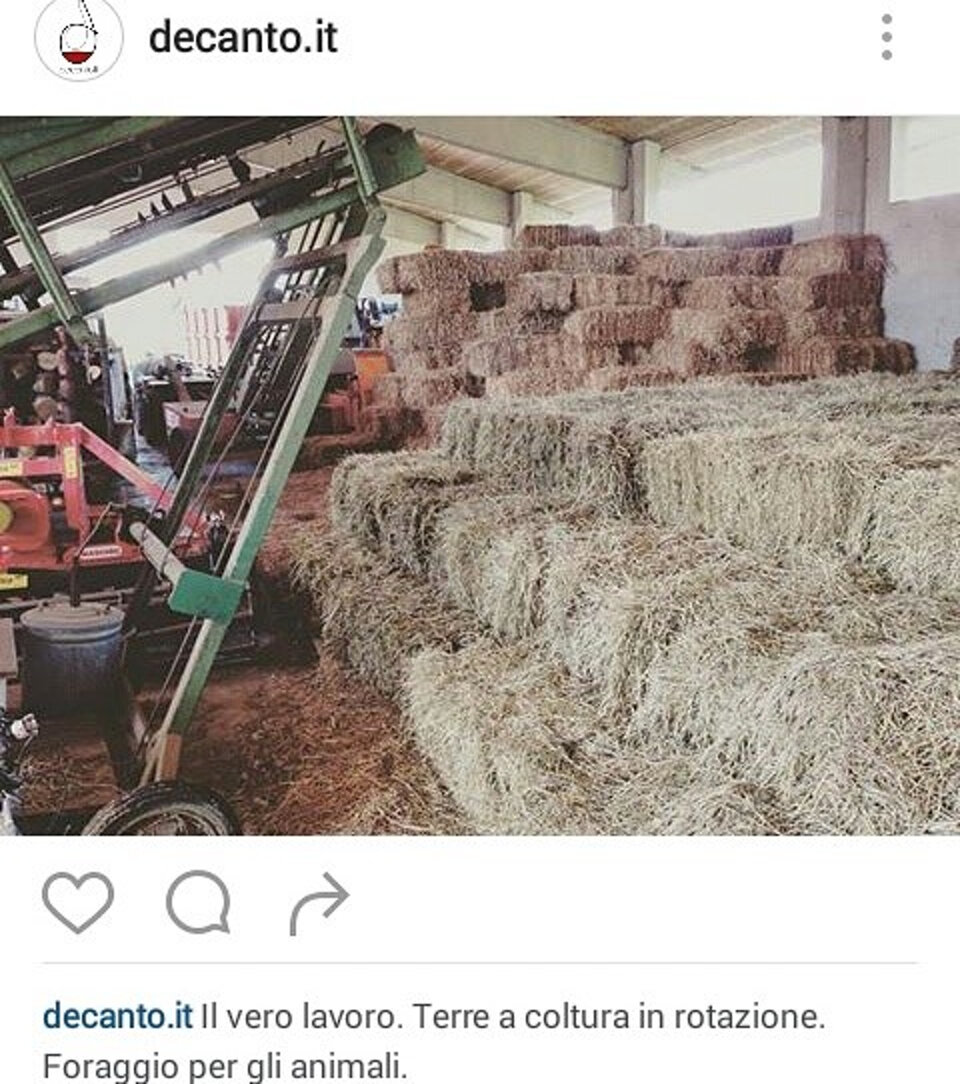
Task: Open the post overflow menu
Action: click(886, 38)
